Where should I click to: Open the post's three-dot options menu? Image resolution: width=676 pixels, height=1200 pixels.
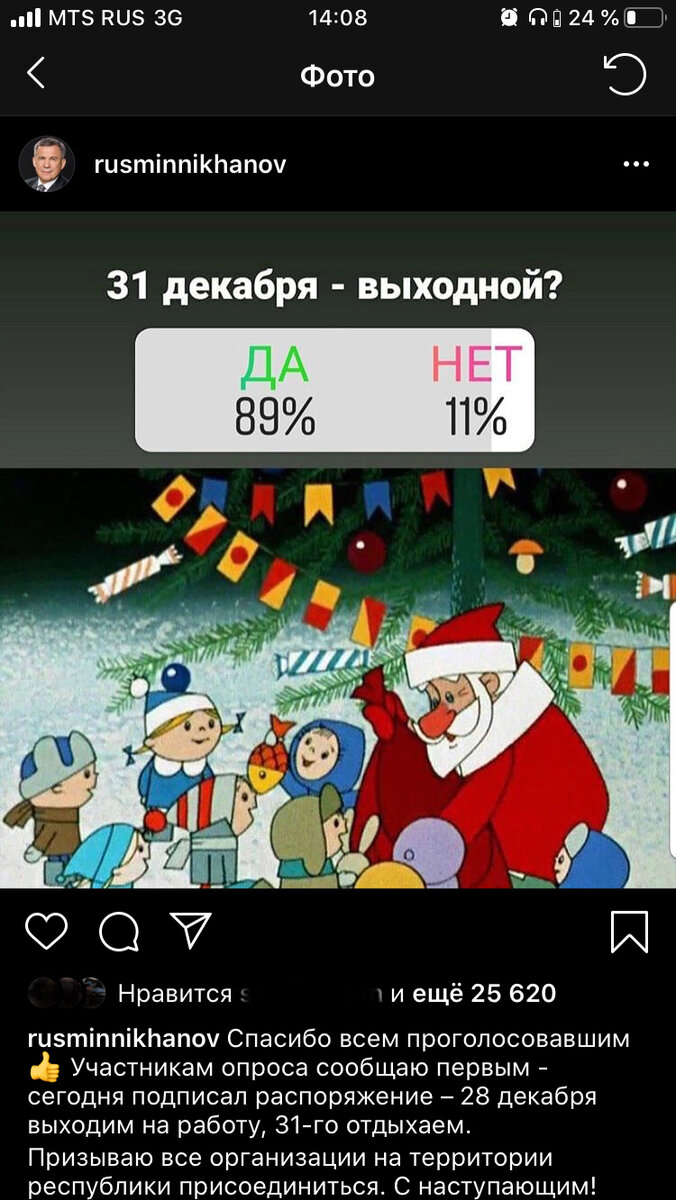[636, 164]
